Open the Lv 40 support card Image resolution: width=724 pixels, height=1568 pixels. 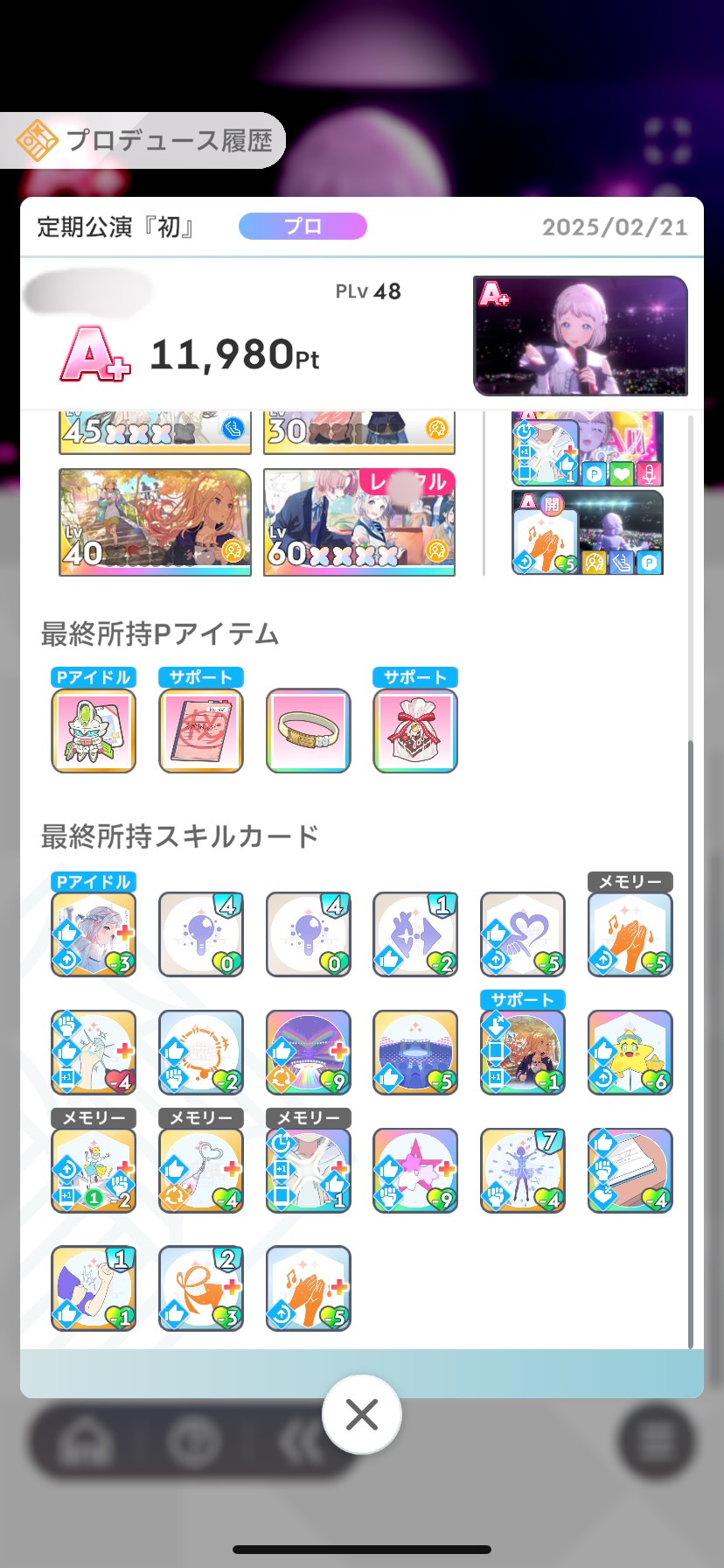pos(155,521)
